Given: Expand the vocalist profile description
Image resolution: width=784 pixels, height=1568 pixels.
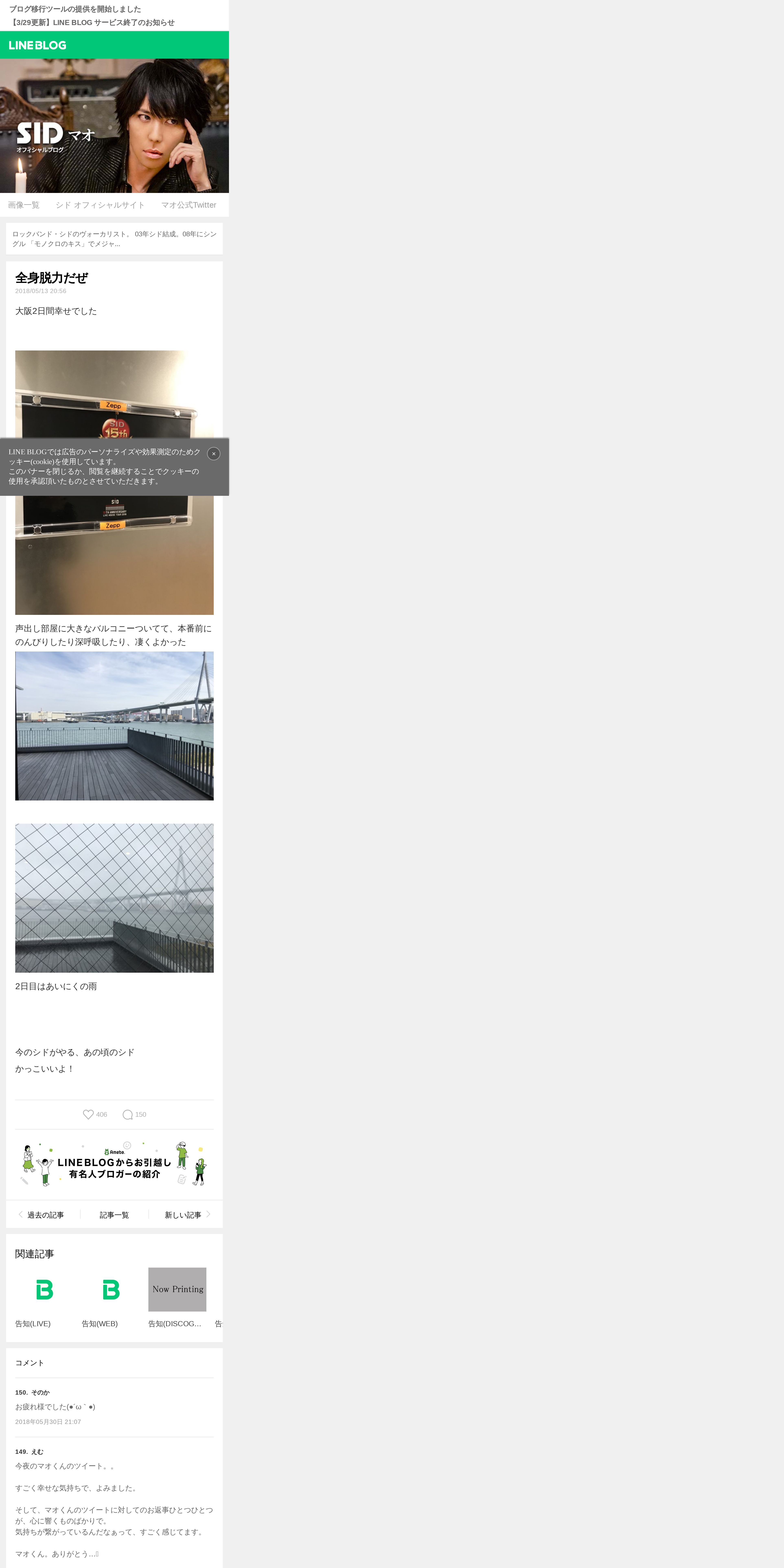Looking at the screenshot, I should 114,239.
